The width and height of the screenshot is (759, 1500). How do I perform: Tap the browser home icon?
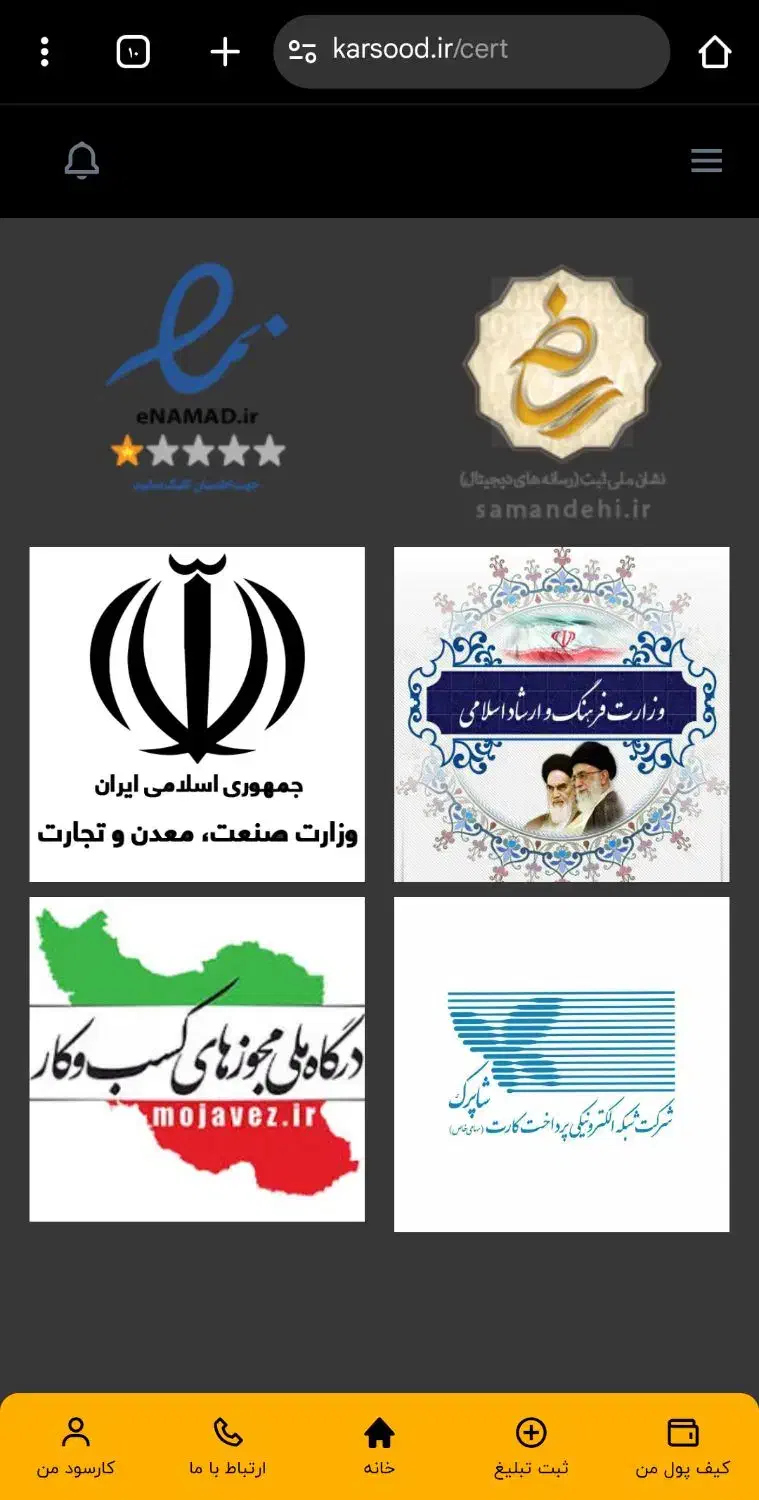[x=715, y=51]
